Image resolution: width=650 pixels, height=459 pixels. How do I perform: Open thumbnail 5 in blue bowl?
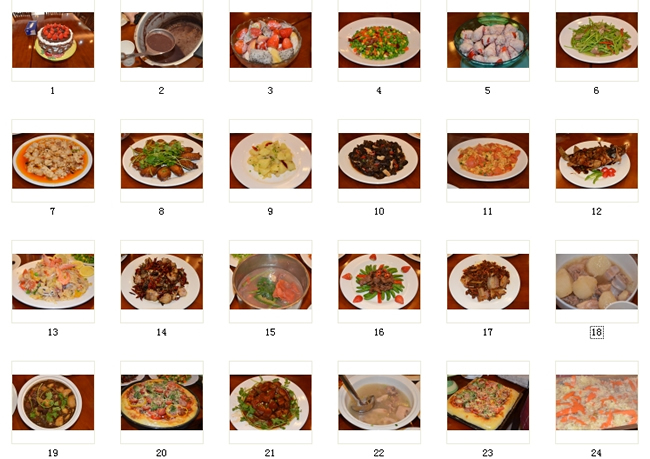coord(487,40)
